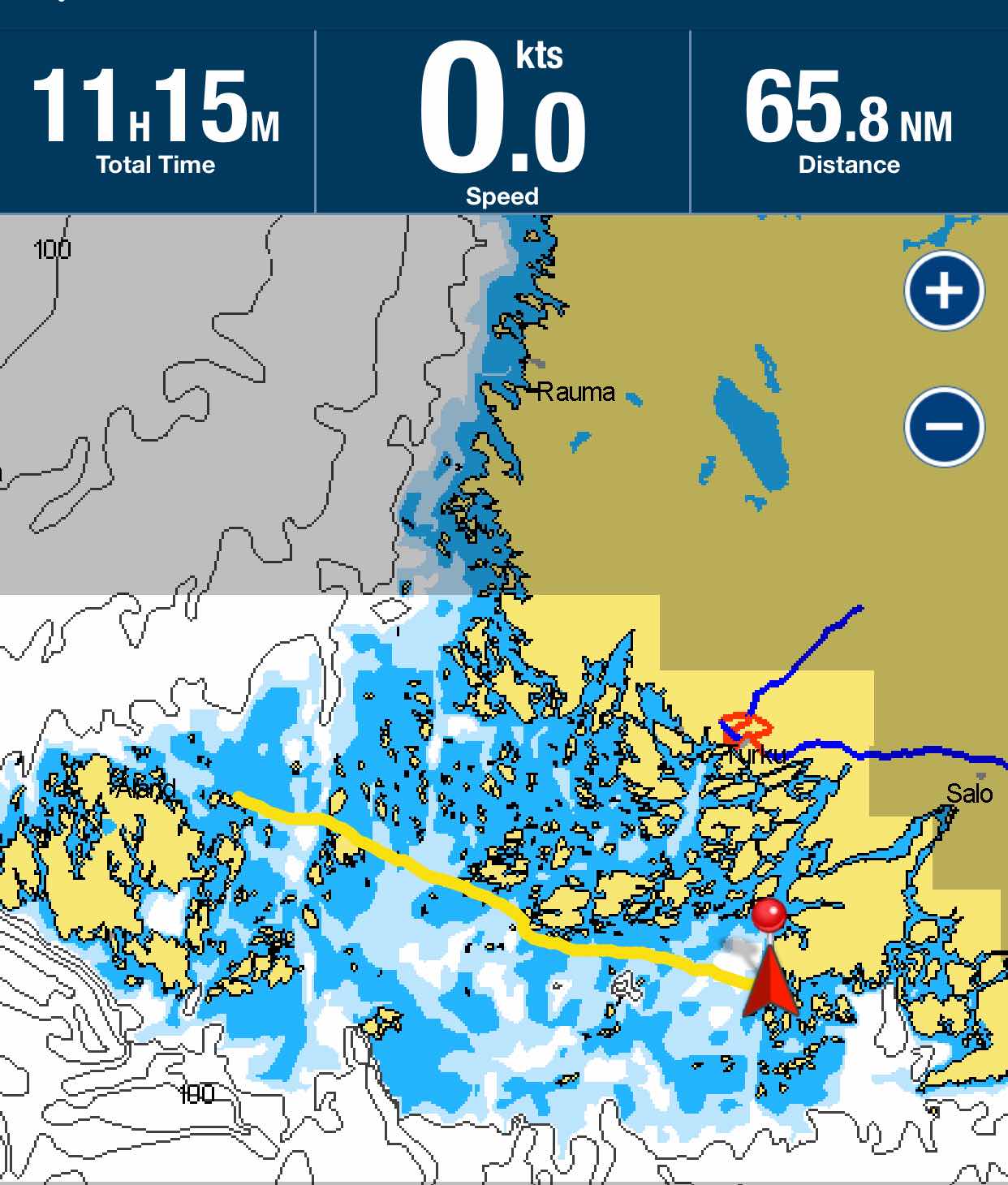Zoom in on the chart with plus button

(944, 291)
